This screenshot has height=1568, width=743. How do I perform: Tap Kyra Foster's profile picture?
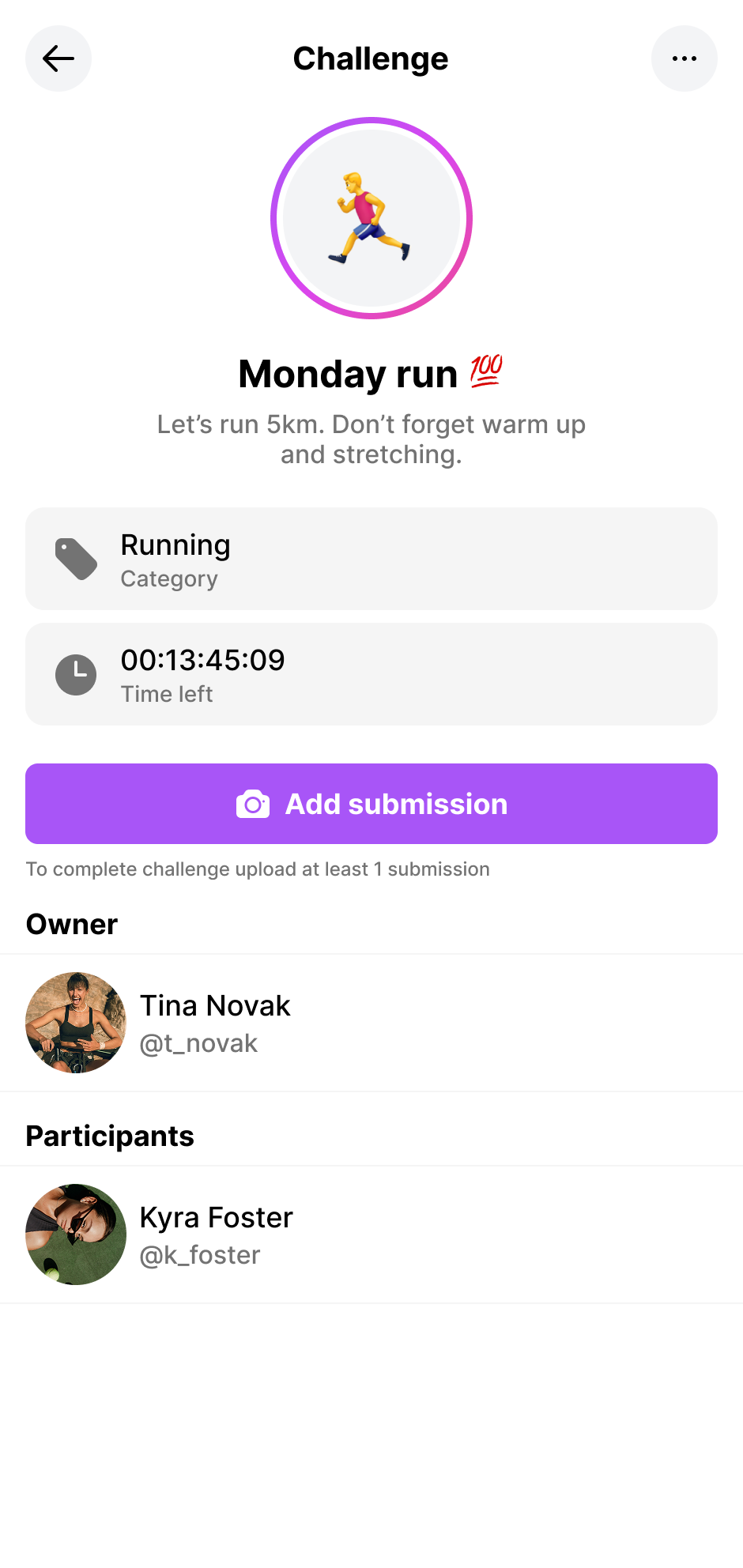click(75, 1234)
